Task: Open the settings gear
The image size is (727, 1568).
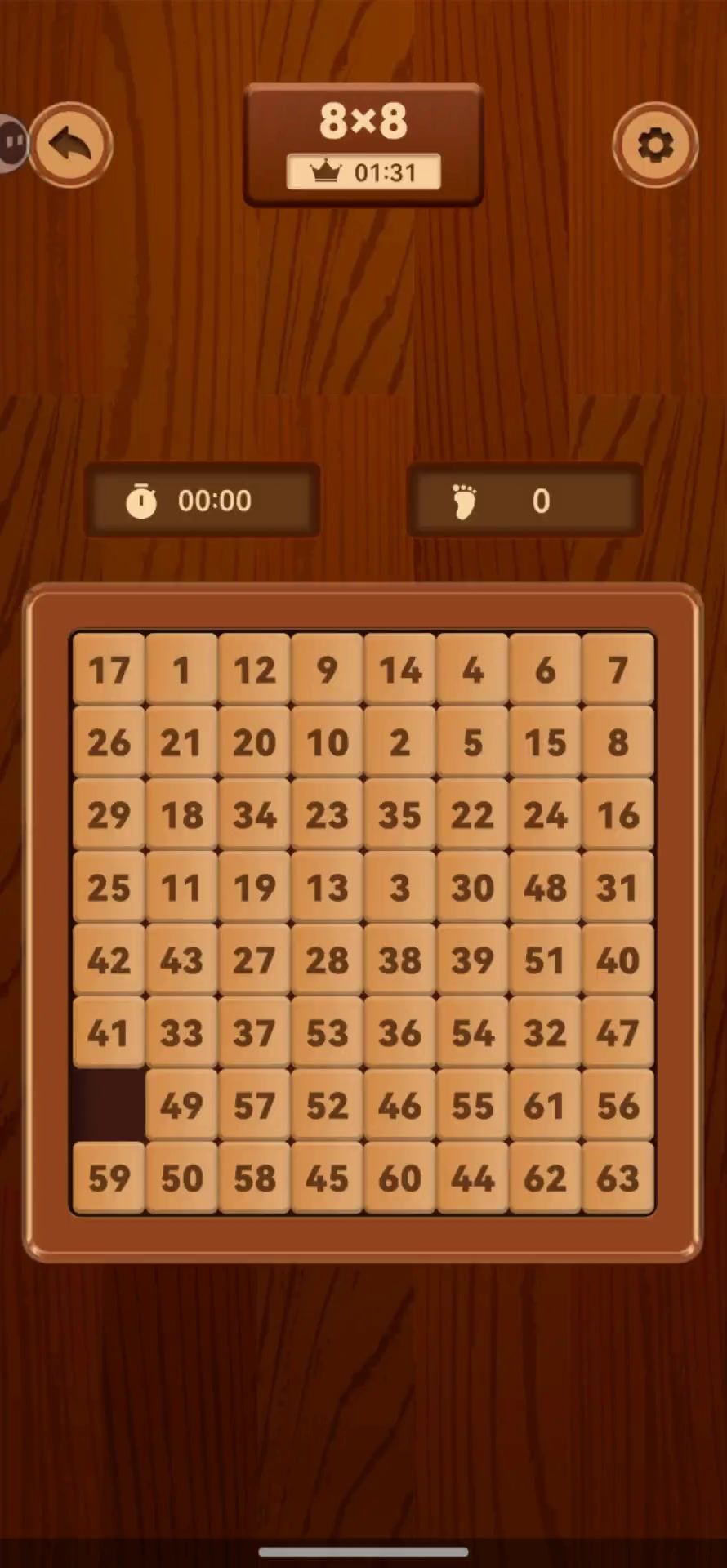Action: point(655,145)
